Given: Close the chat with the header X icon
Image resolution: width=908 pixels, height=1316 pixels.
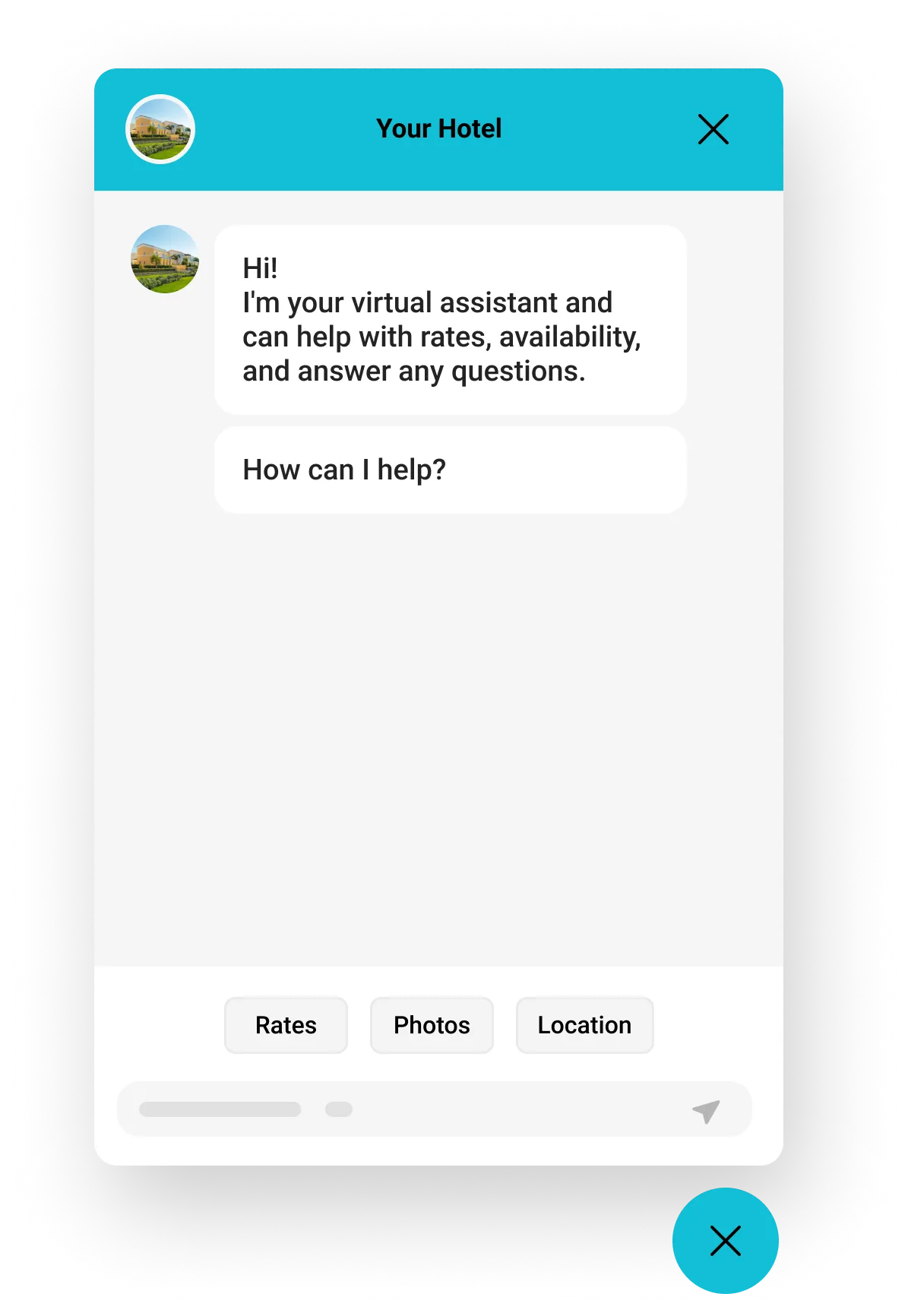Looking at the screenshot, I should 713,129.
